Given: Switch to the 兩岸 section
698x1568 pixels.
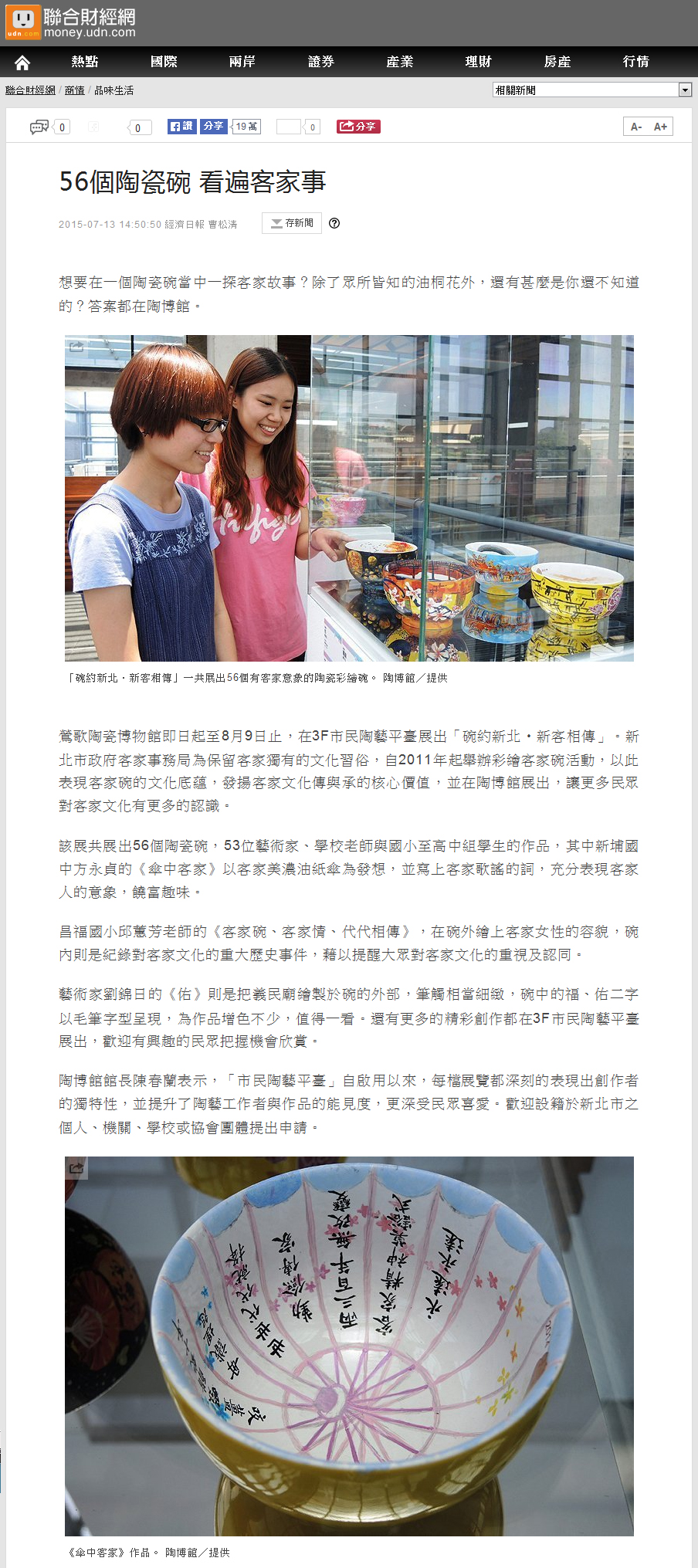Looking at the screenshot, I should pyautogui.click(x=242, y=62).
